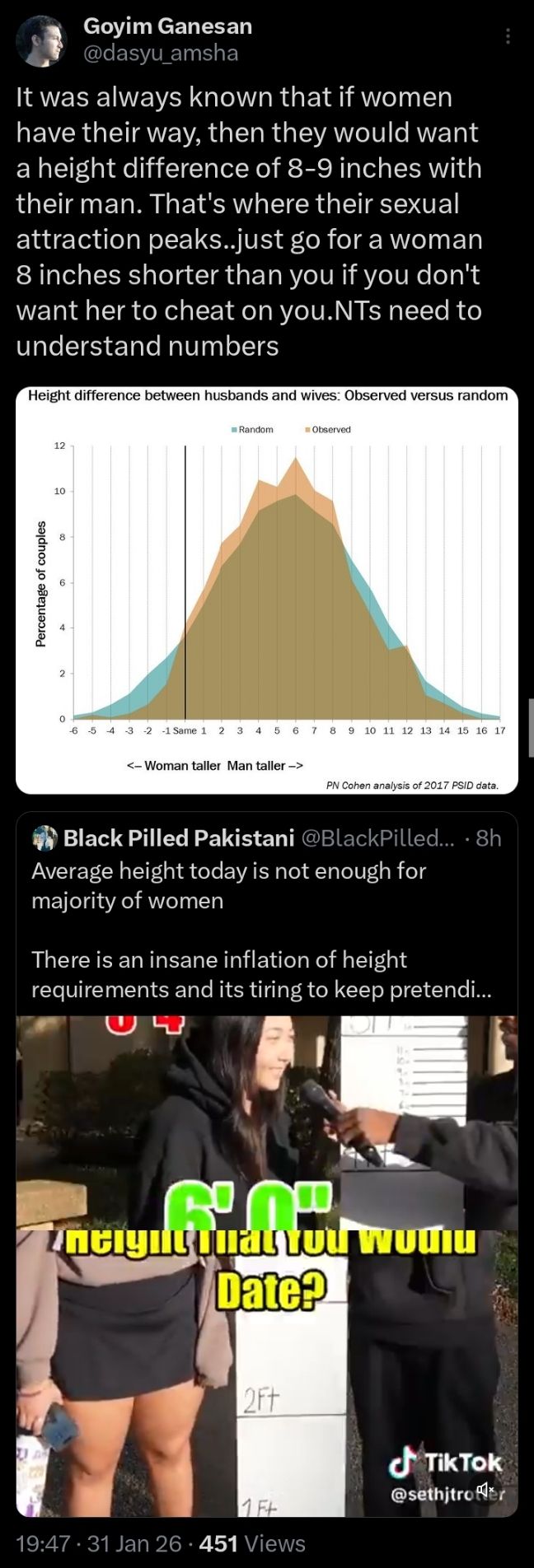Open Goyim Ganesan's profile picture
This screenshot has width=534, height=1568.
[x=40, y=40]
